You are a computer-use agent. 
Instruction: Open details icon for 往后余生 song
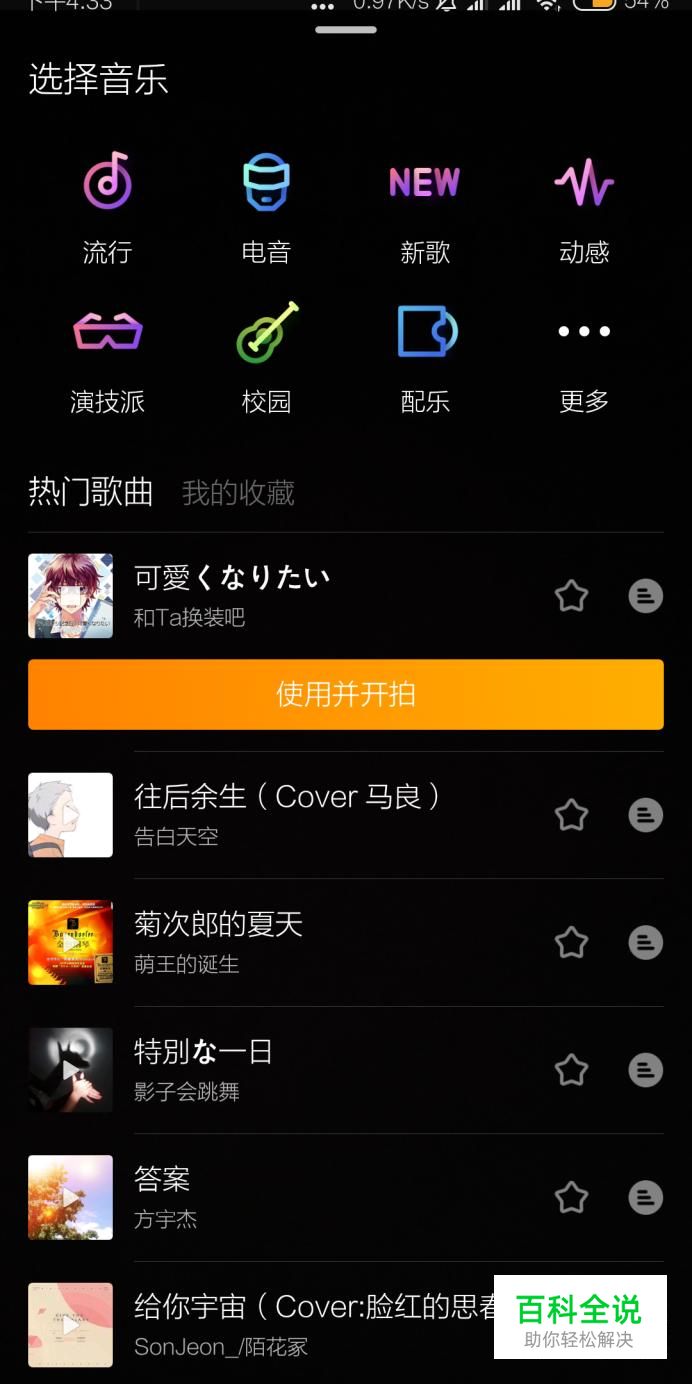646,815
